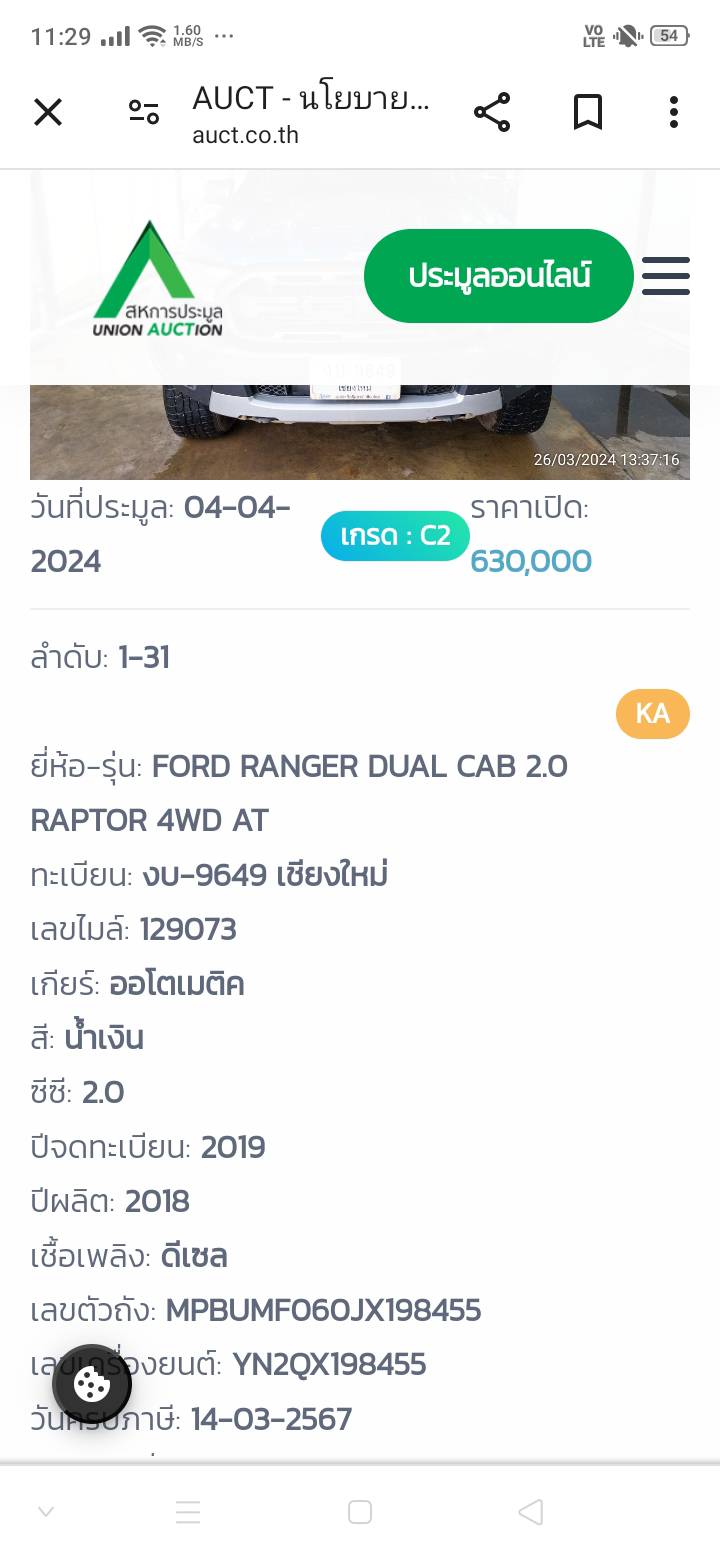Bookmark this page

(x=588, y=112)
